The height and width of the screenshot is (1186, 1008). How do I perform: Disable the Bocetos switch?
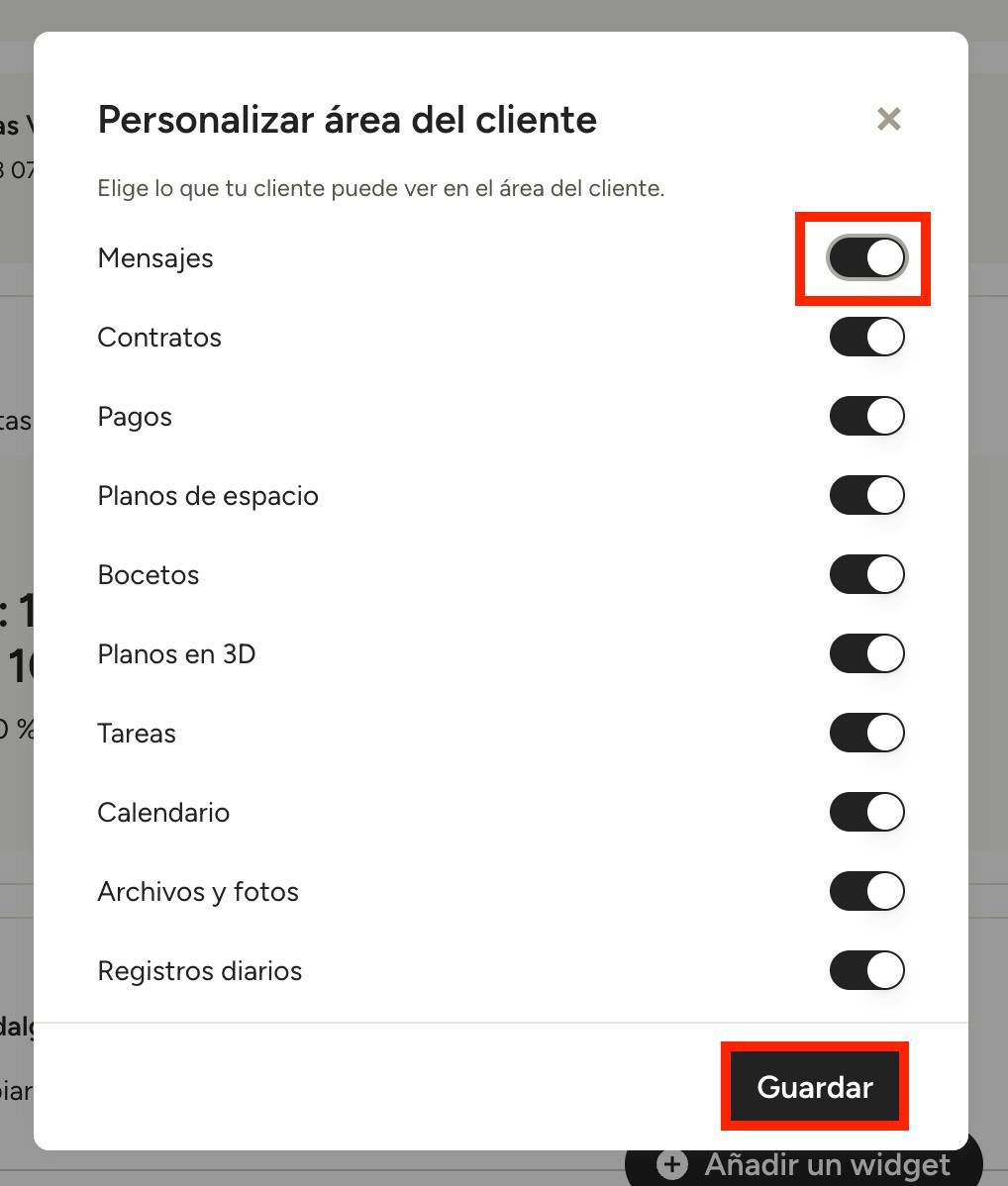[866, 575]
